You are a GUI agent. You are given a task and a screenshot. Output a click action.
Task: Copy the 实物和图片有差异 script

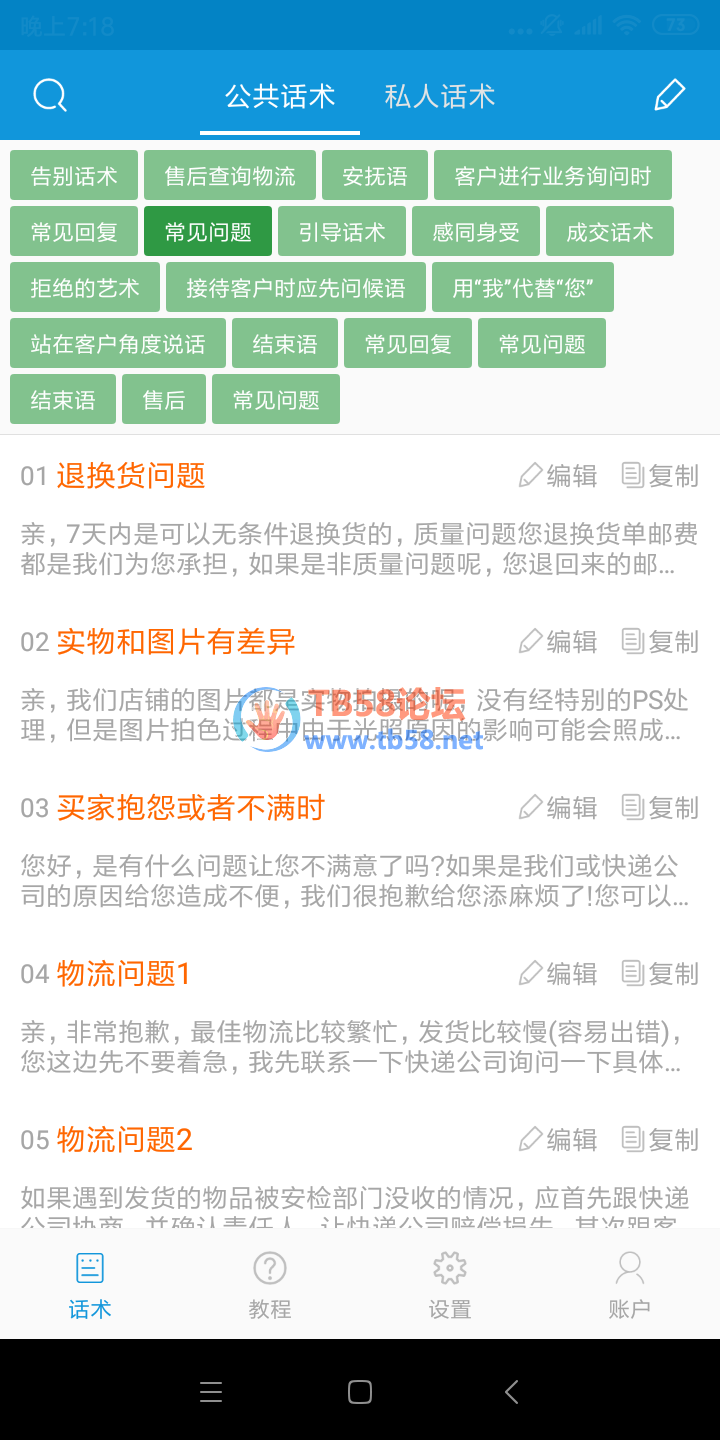[660, 642]
